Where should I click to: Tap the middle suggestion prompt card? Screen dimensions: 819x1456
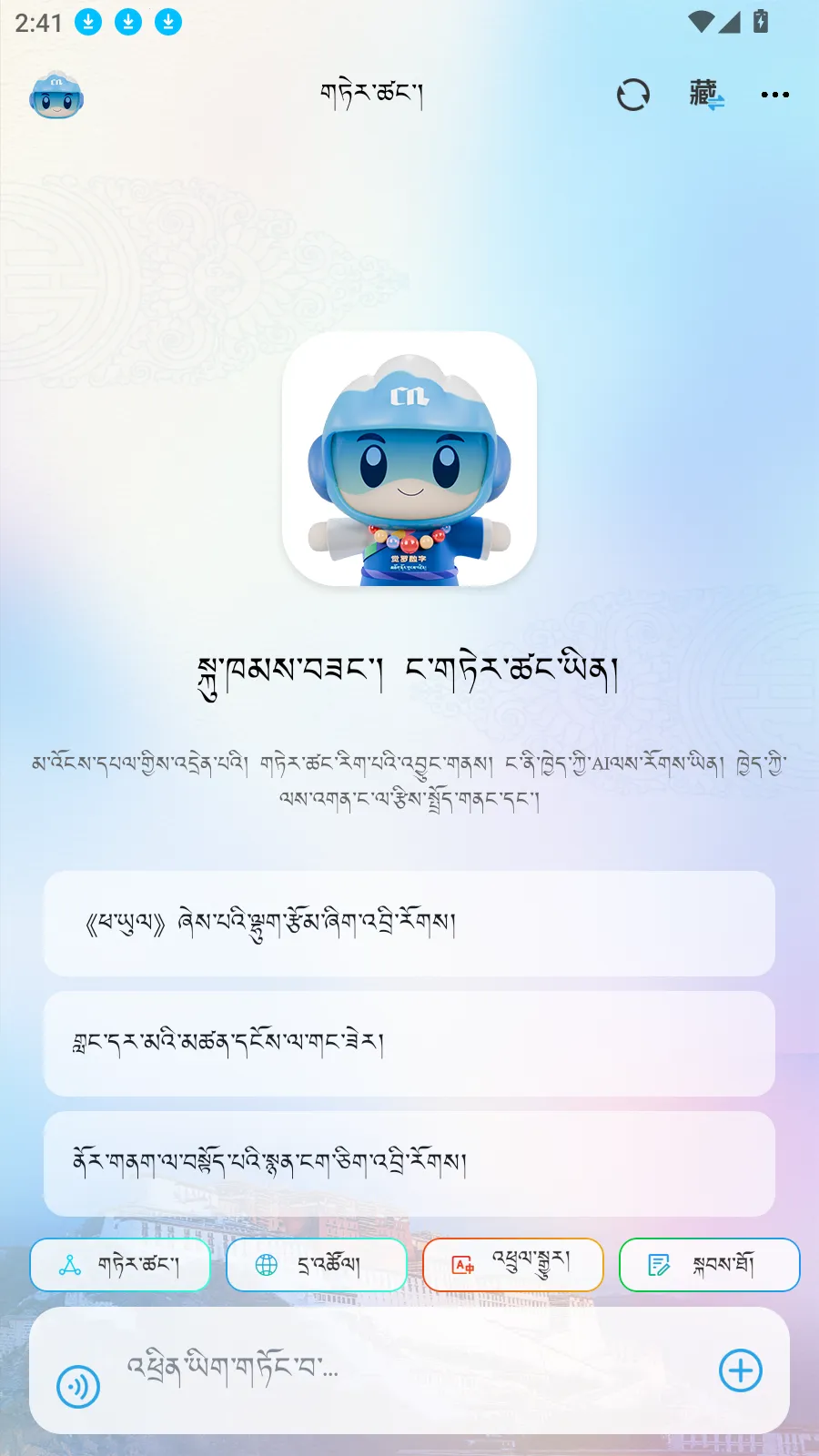409,1044
